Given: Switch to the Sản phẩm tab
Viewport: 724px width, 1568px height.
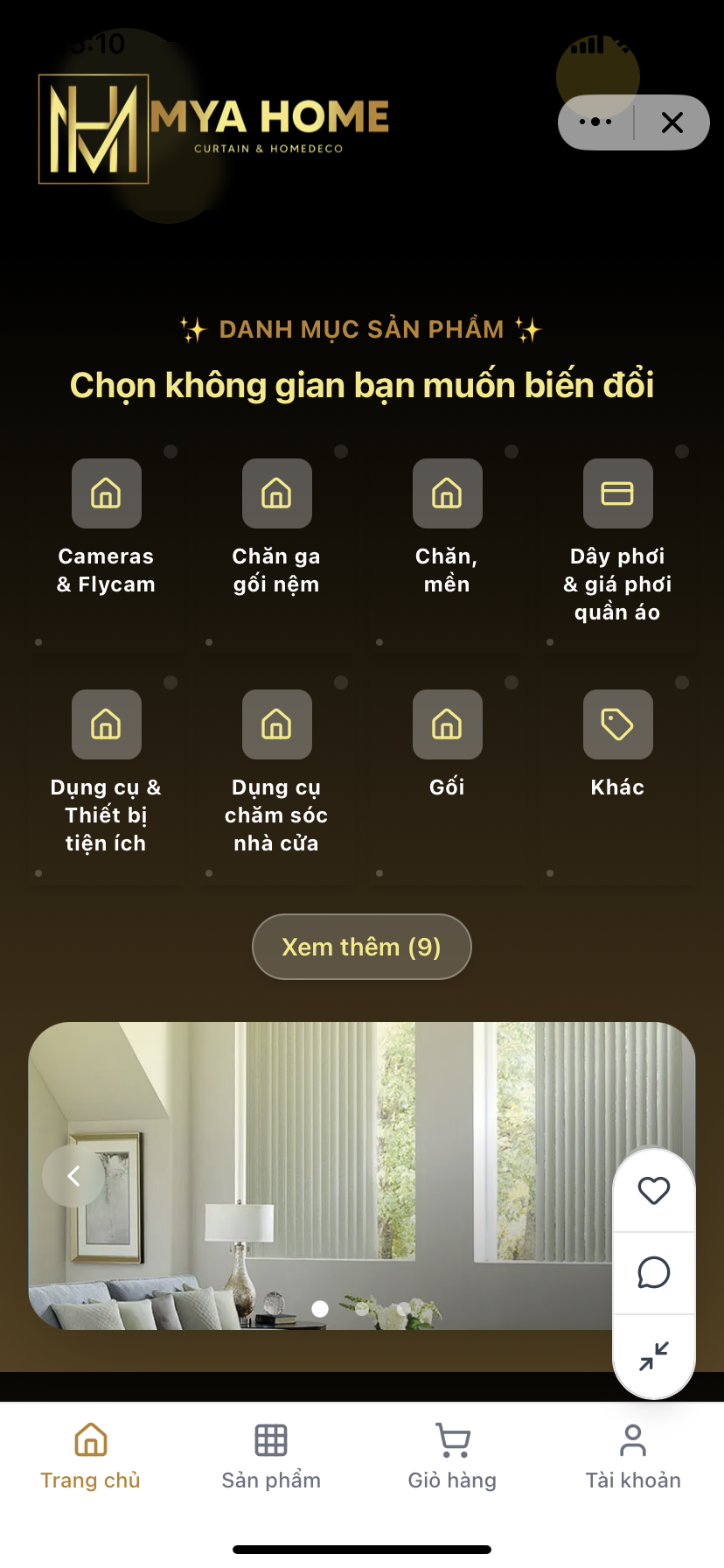Looking at the screenshot, I should (x=271, y=1458).
